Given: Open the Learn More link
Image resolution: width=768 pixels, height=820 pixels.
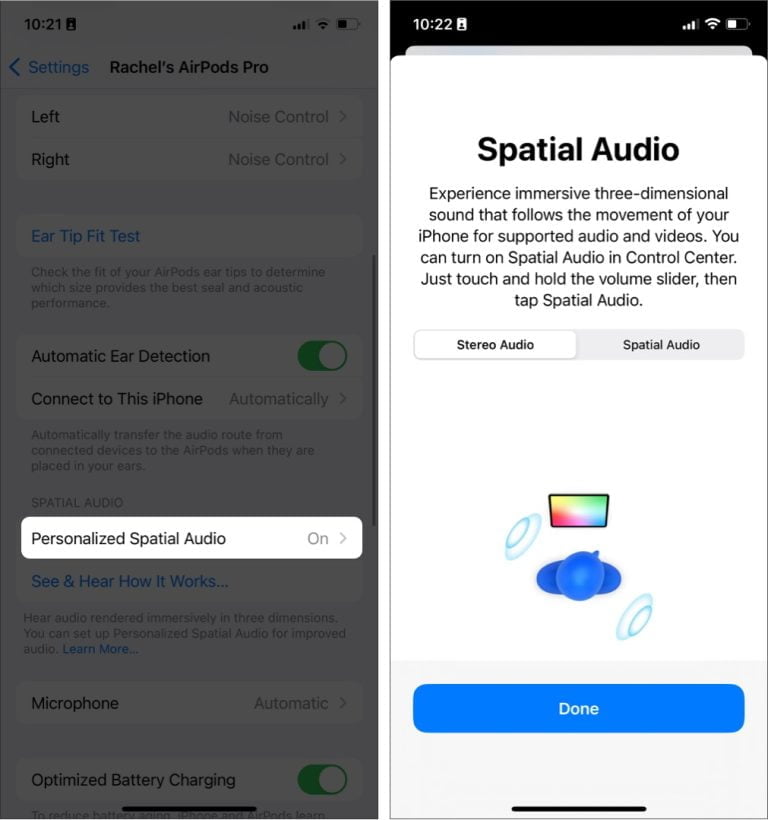Looking at the screenshot, I should [x=100, y=649].
